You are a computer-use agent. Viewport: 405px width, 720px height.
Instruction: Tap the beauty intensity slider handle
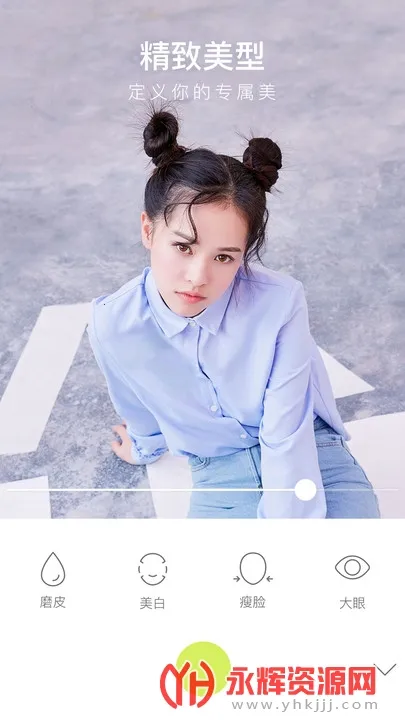[305, 489]
